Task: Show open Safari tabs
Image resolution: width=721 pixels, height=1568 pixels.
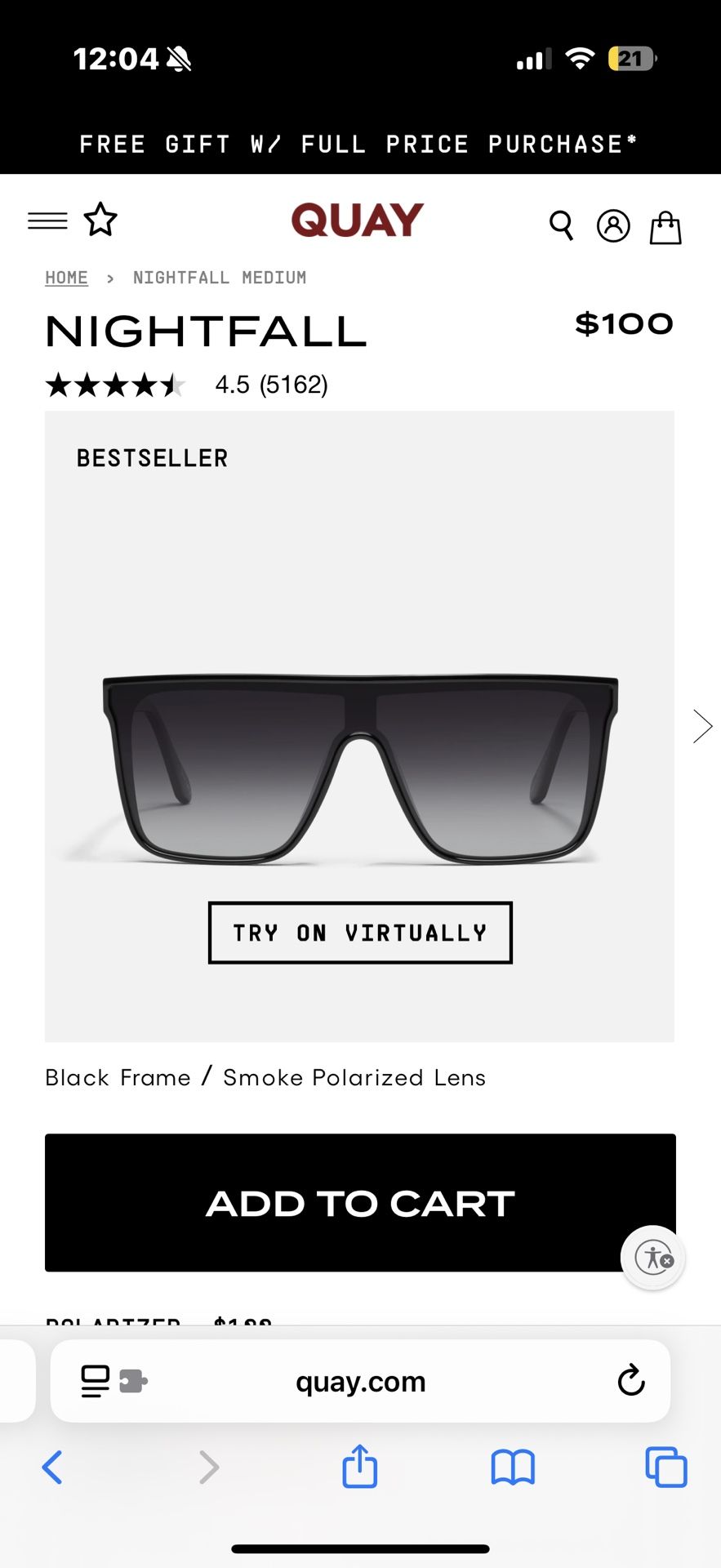Action: coord(665,1467)
